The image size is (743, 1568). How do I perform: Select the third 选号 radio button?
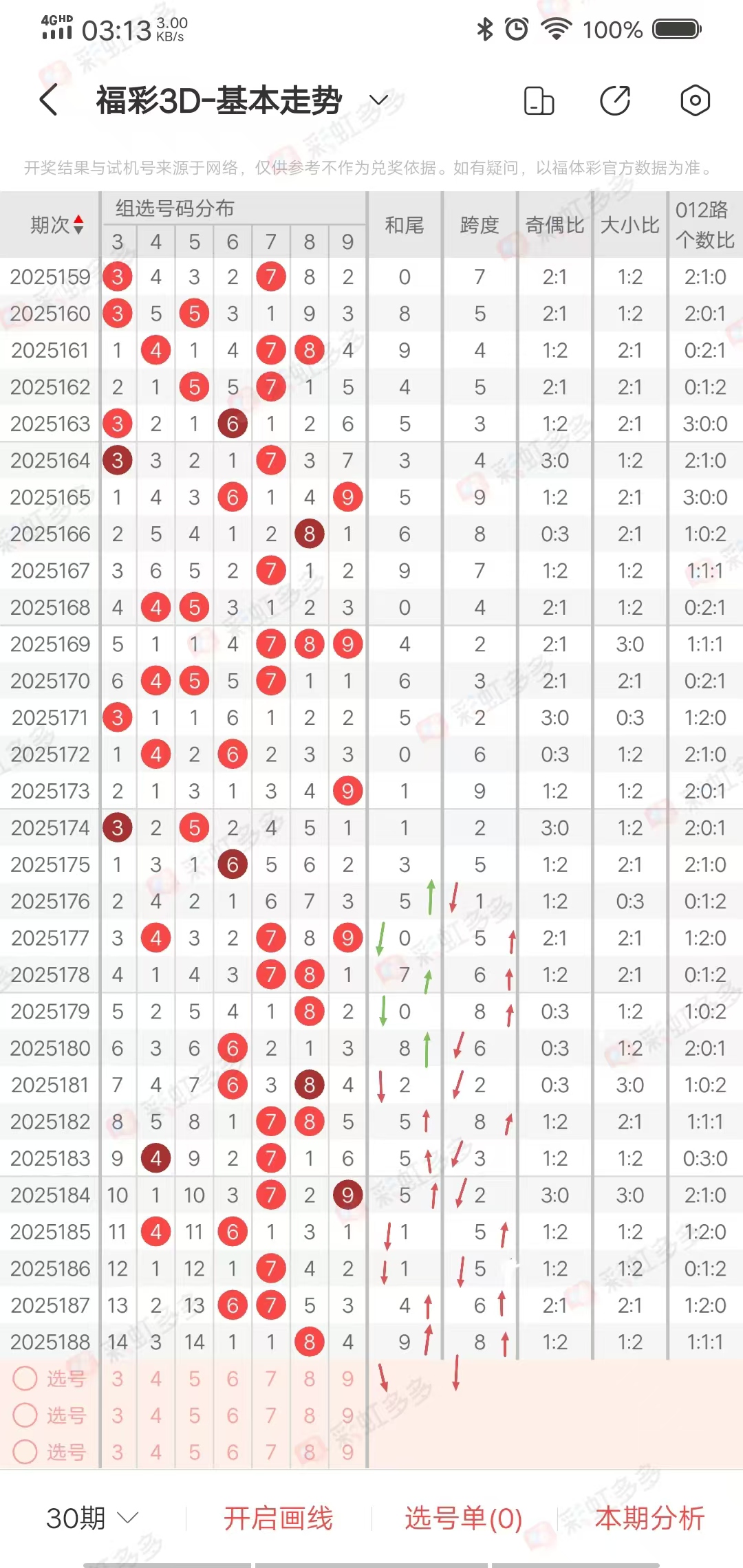click(x=26, y=1451)
